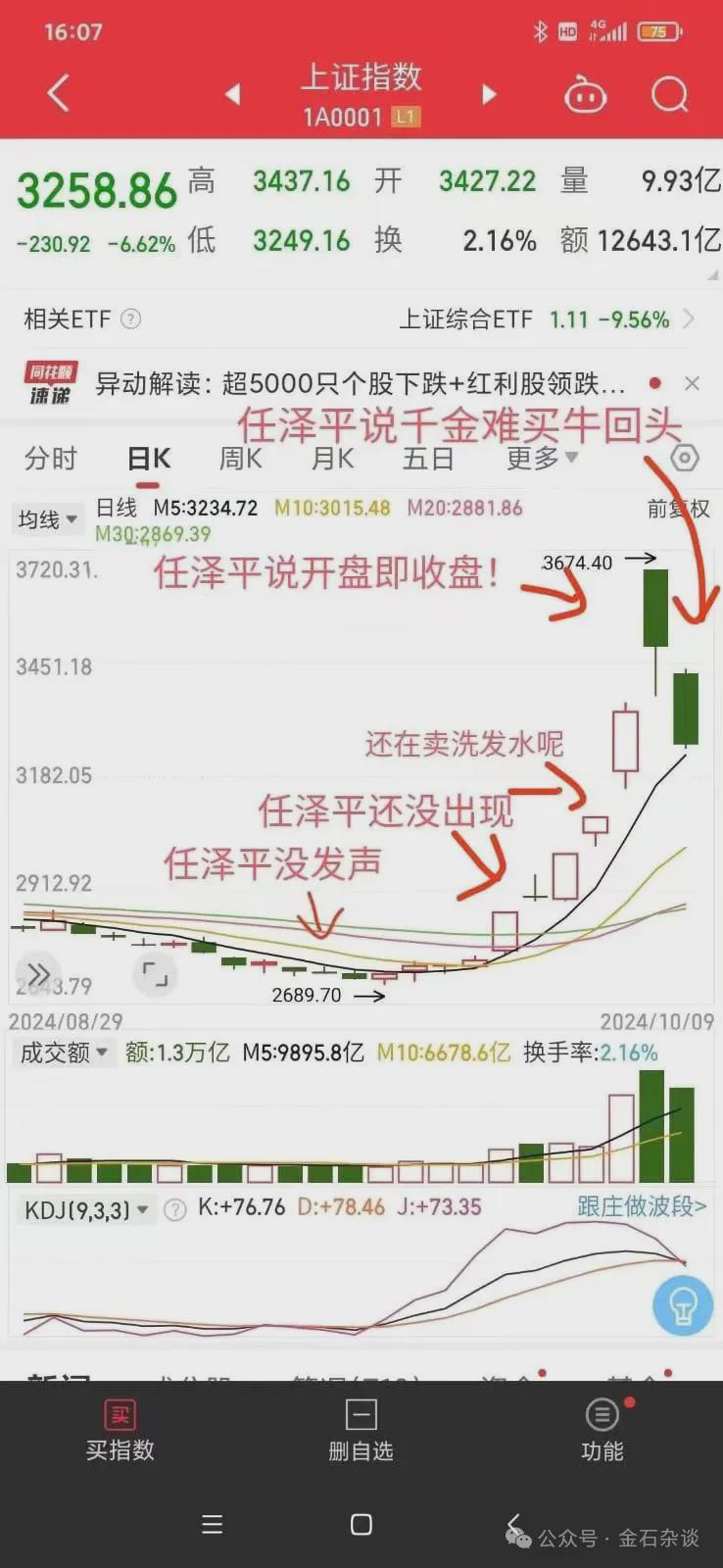Go back using the header arrow

59,94
